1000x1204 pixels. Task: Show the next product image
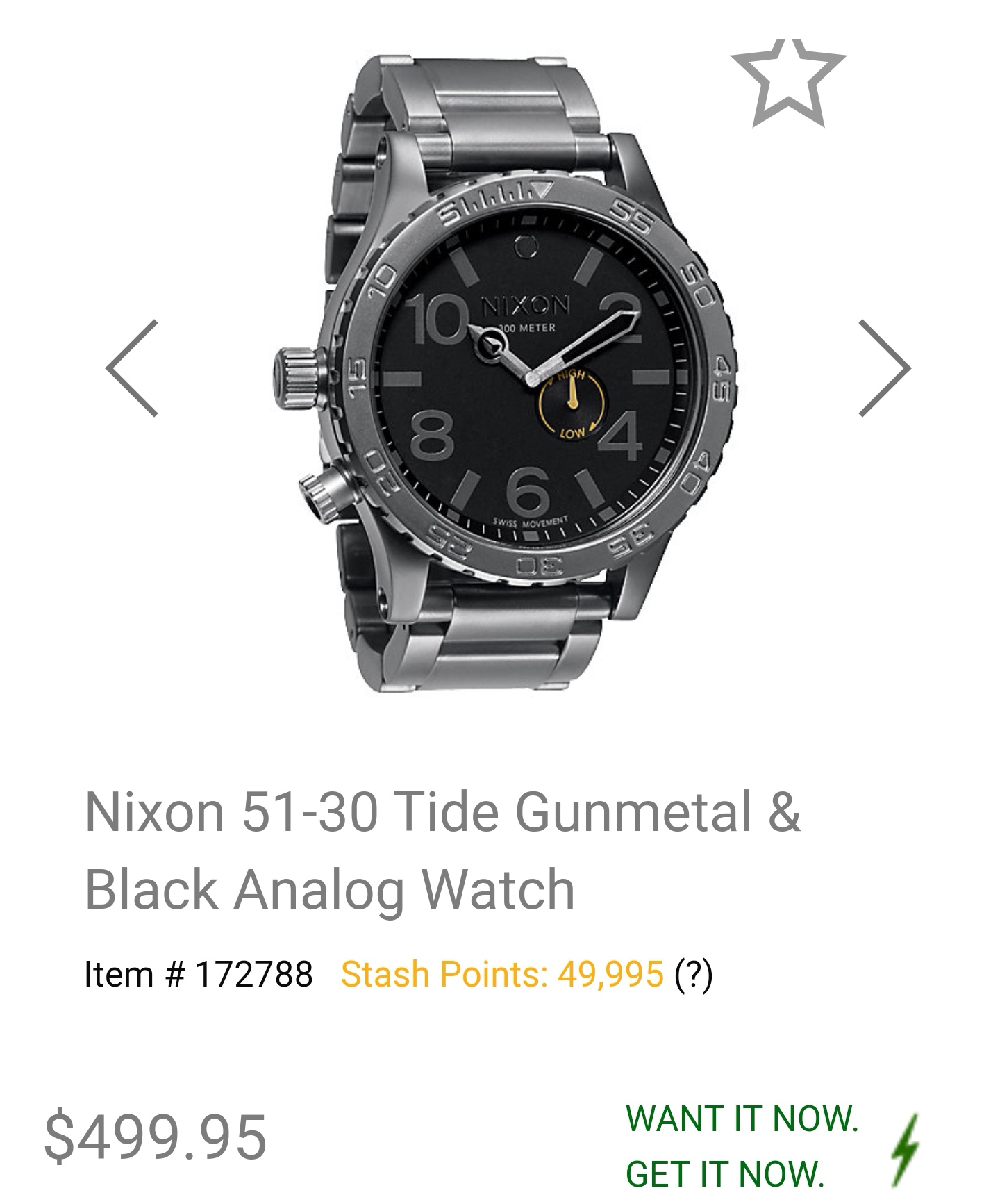tap(883, 368)
